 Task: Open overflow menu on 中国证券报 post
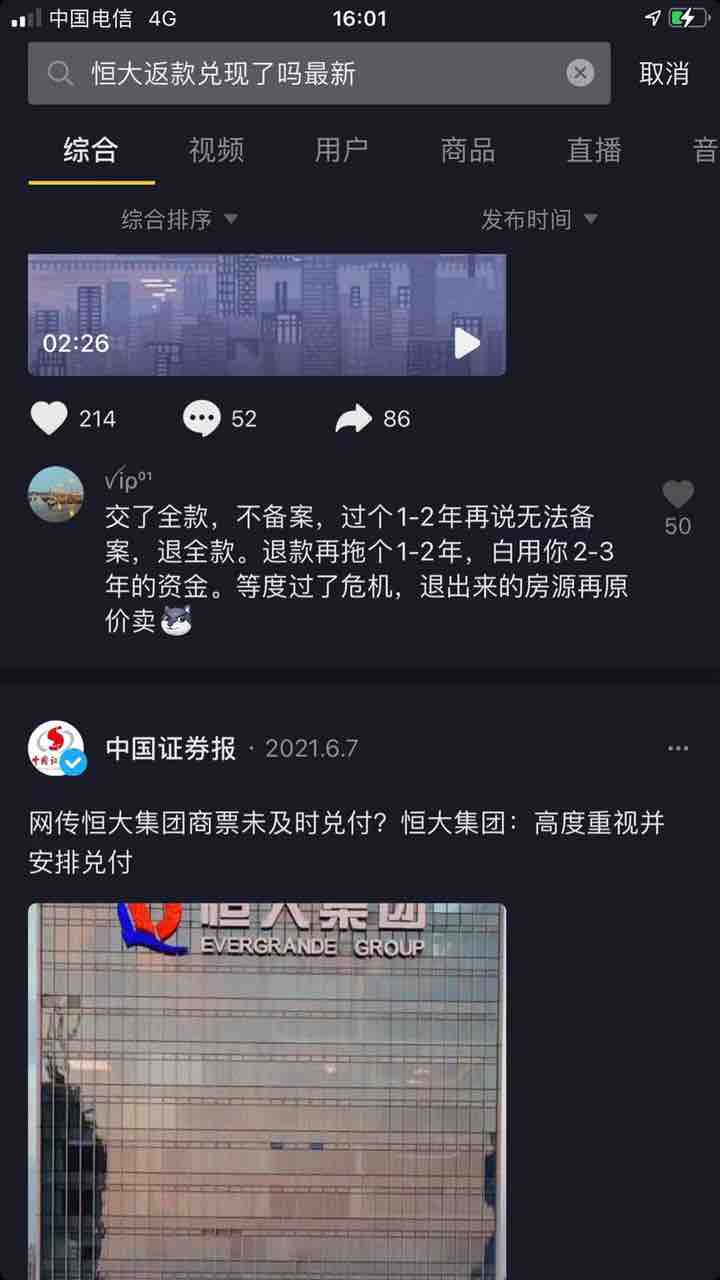(x=678, y=748)
